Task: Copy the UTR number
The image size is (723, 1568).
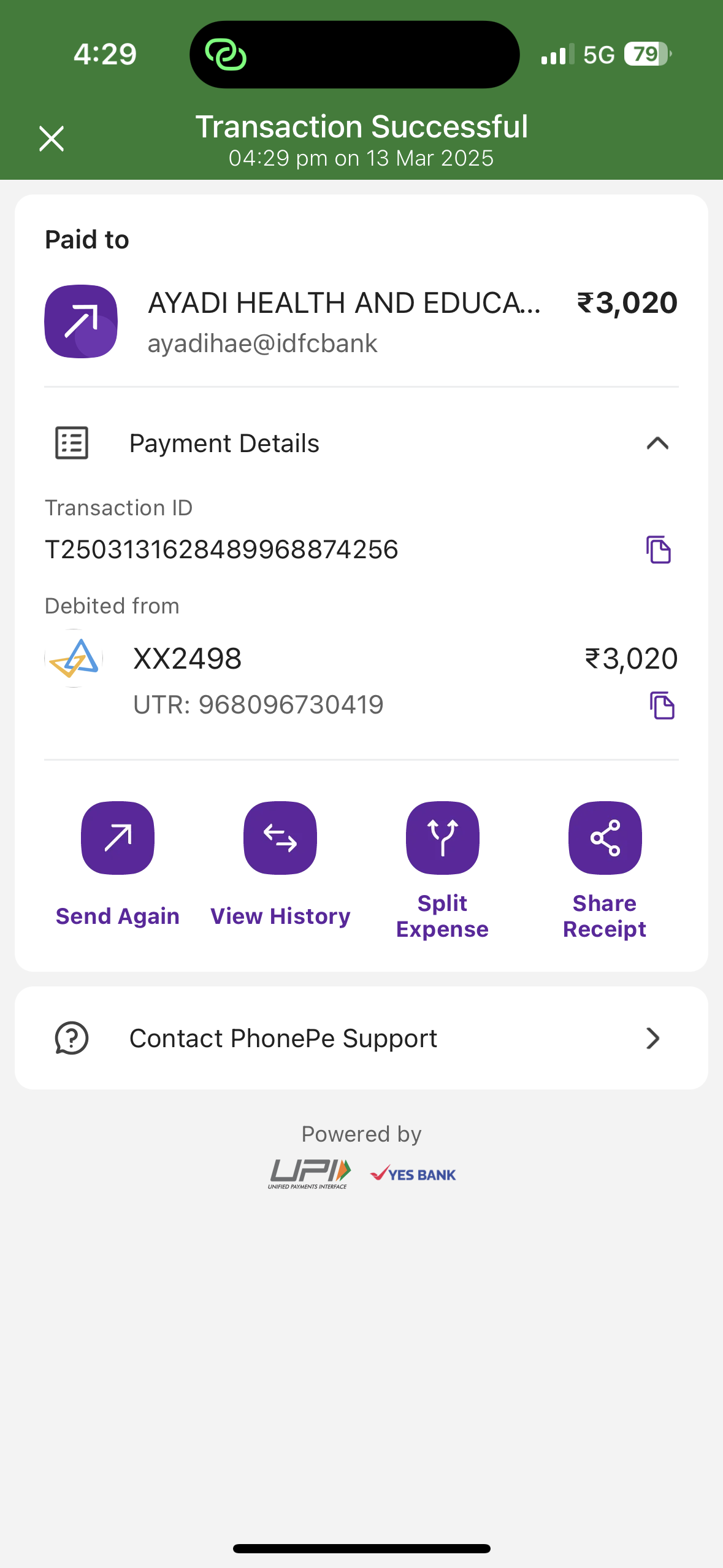Action: point(662,705)
